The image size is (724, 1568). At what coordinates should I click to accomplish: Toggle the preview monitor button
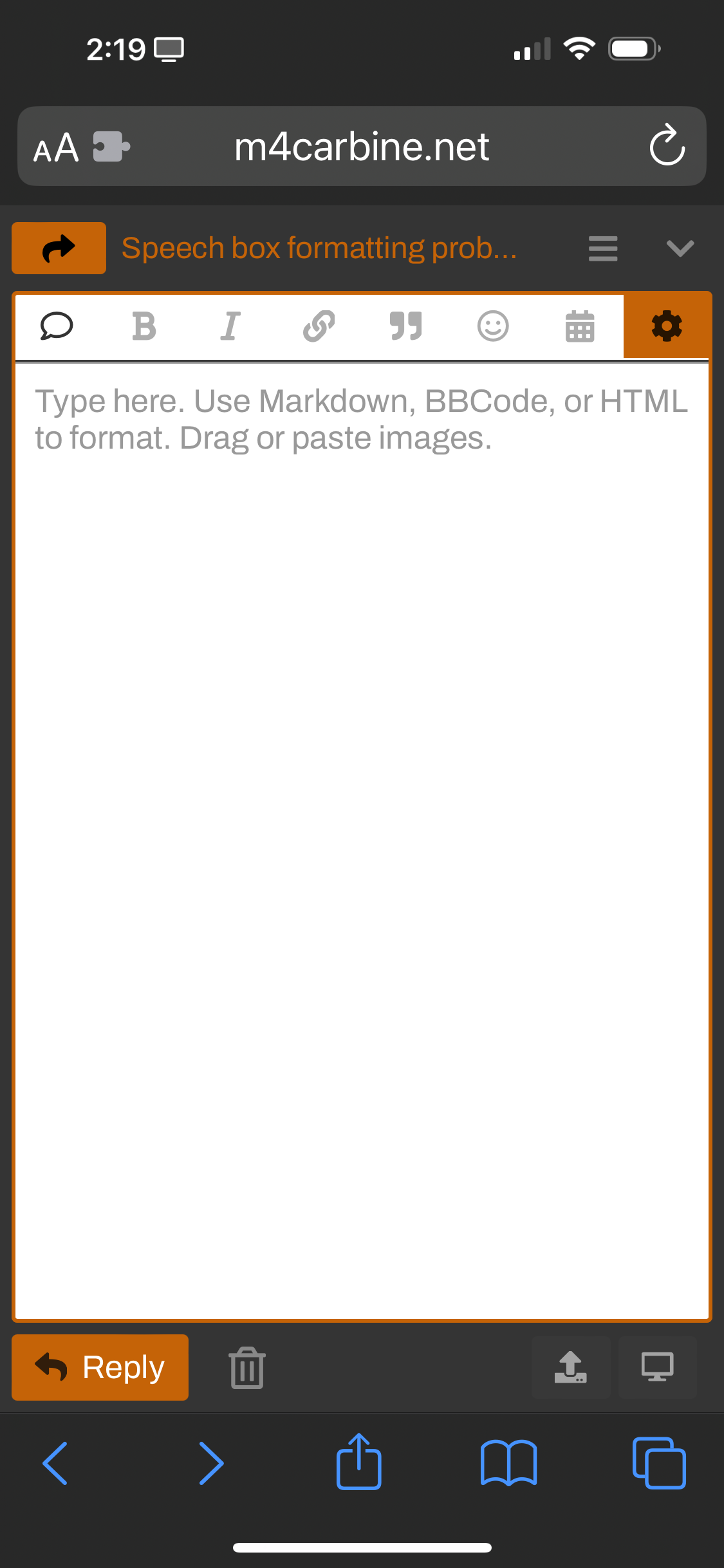[x=657, y=1367]
